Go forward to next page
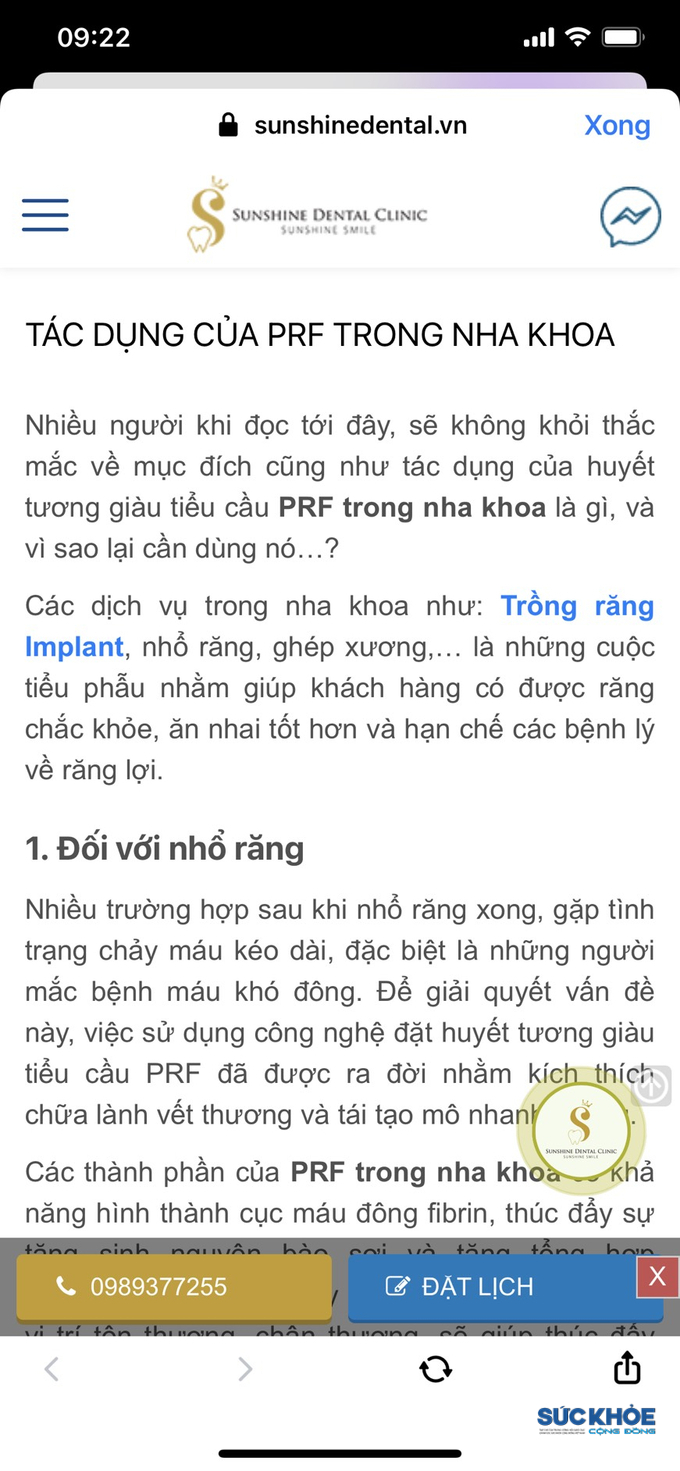680x1471 pixels. [x=245, y=1369]
